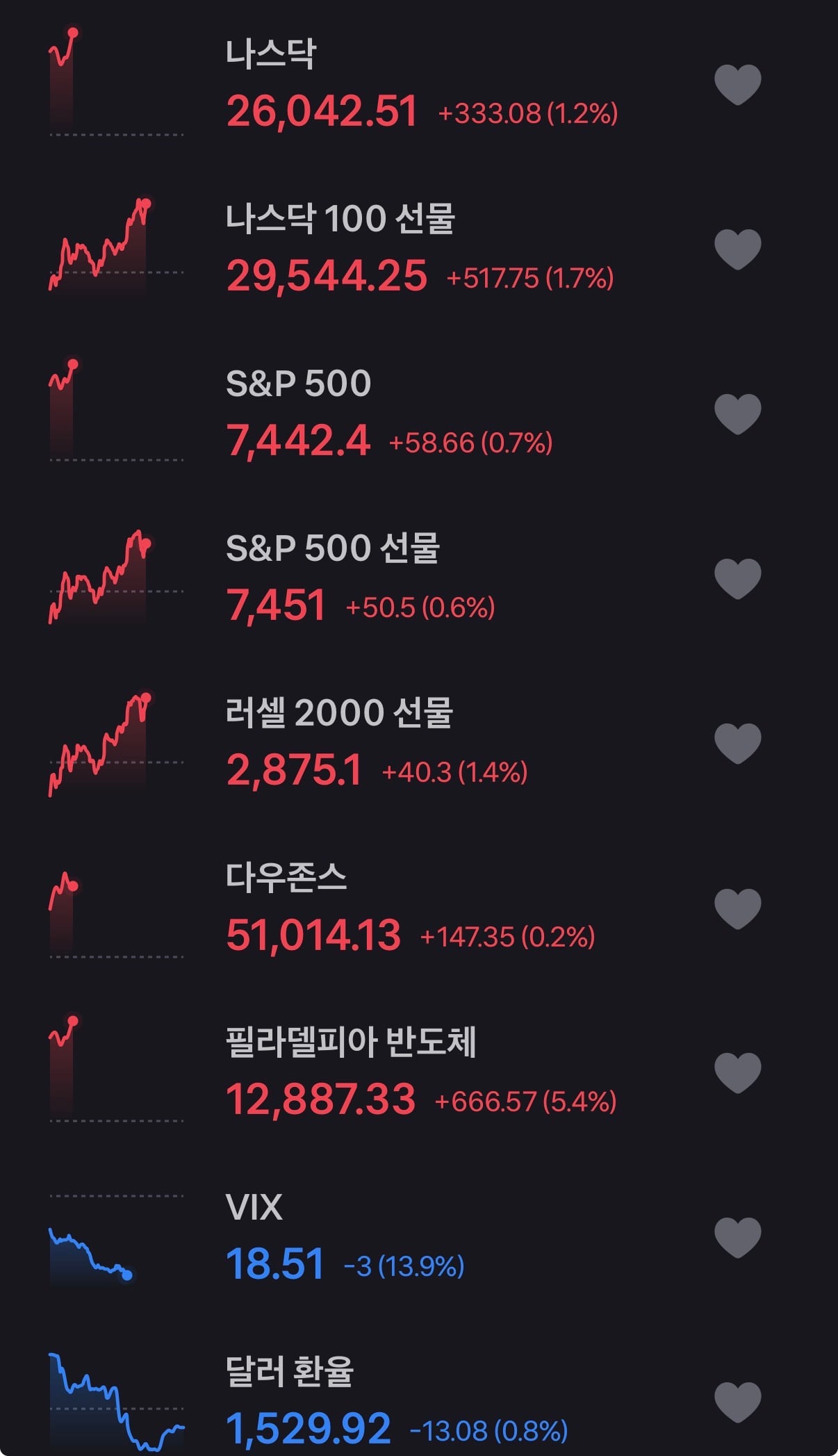Show 다우존스 index details

(419, 907)
